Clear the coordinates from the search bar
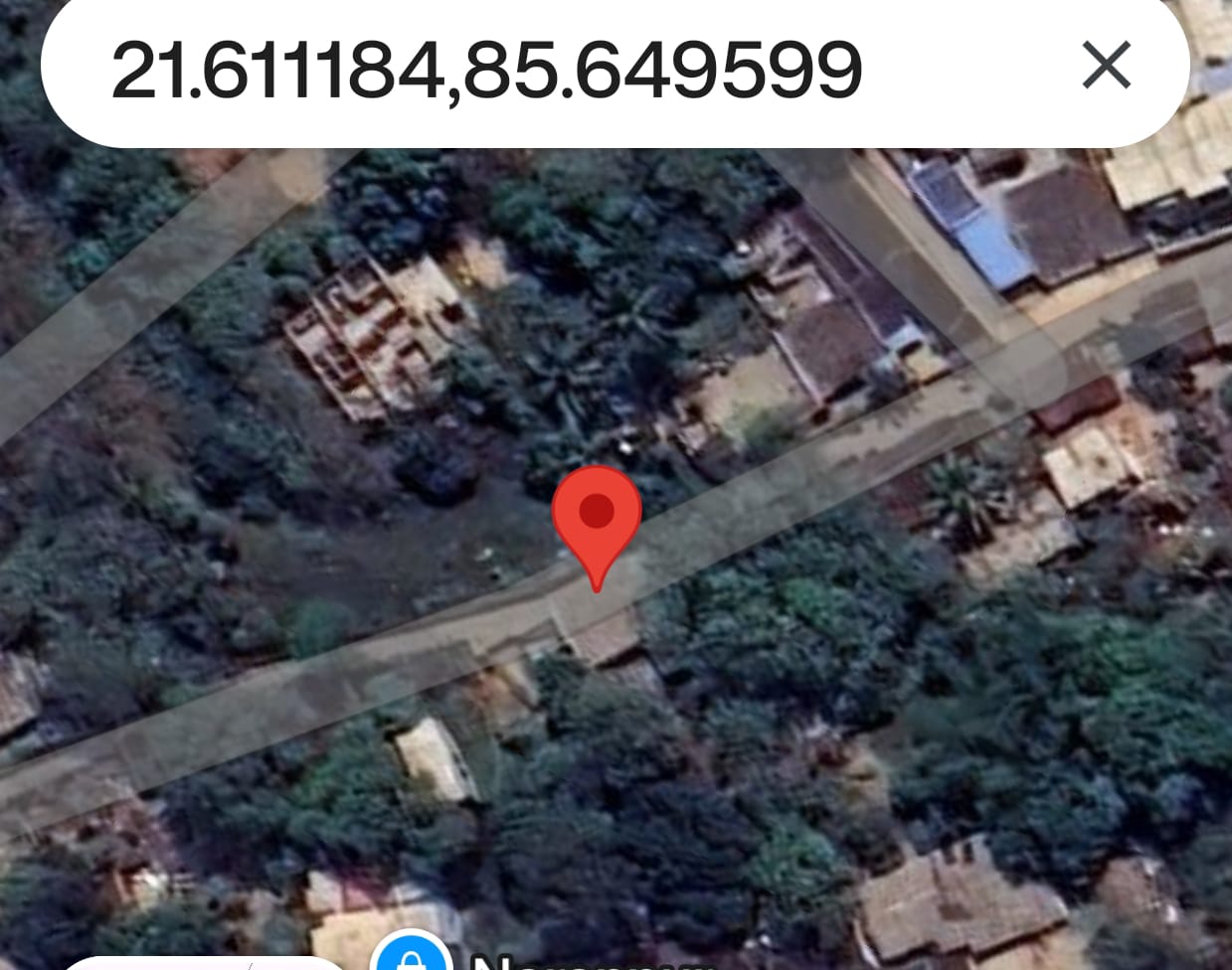The height and width of the screenshot is (970, 1232). tap(1105, 67)
